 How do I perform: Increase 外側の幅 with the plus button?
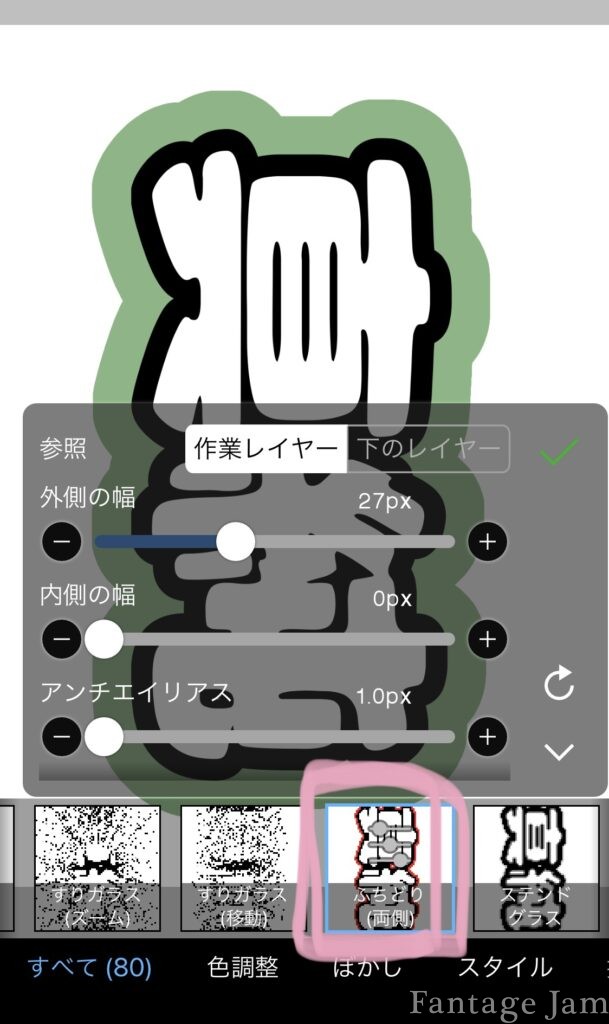pyautogui.click(x=487, y=542)
